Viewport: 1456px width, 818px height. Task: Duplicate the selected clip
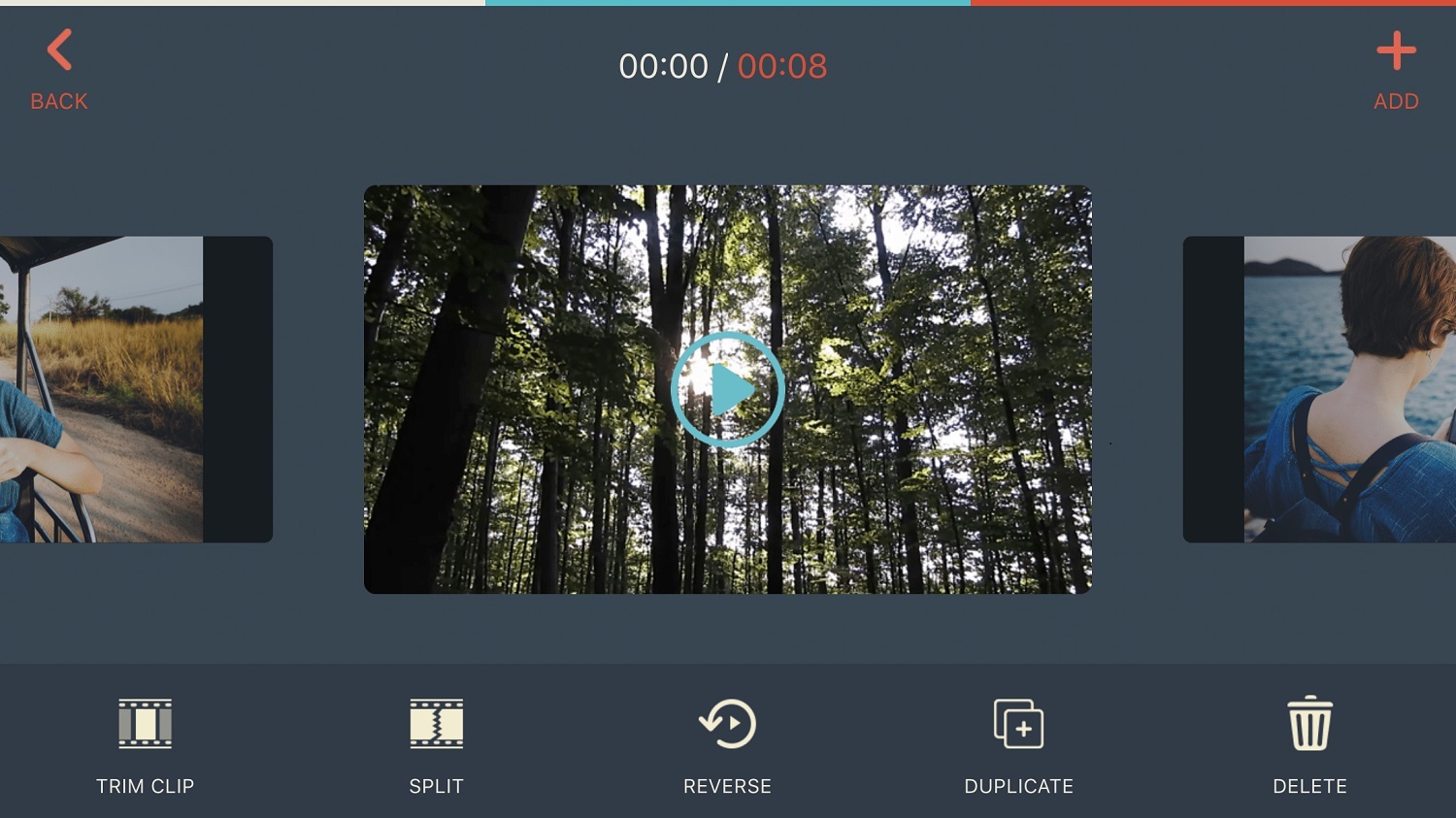(x=1019, y=743)
